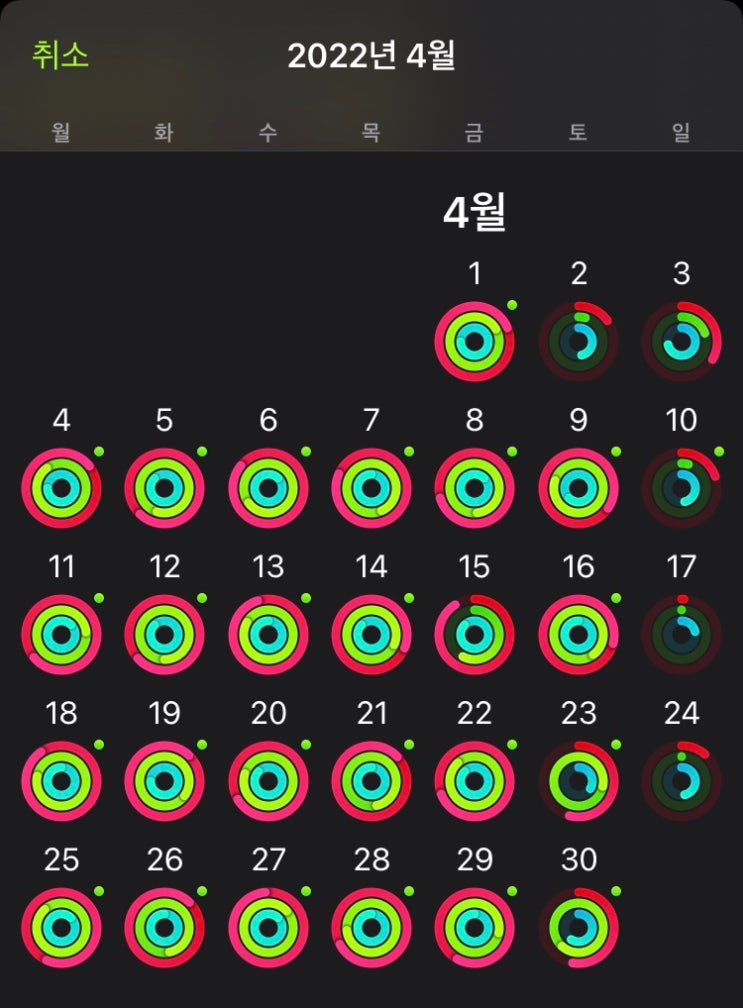Select April 3 activity rings
Screen dimensions: 743x1008
click(681, 341)
